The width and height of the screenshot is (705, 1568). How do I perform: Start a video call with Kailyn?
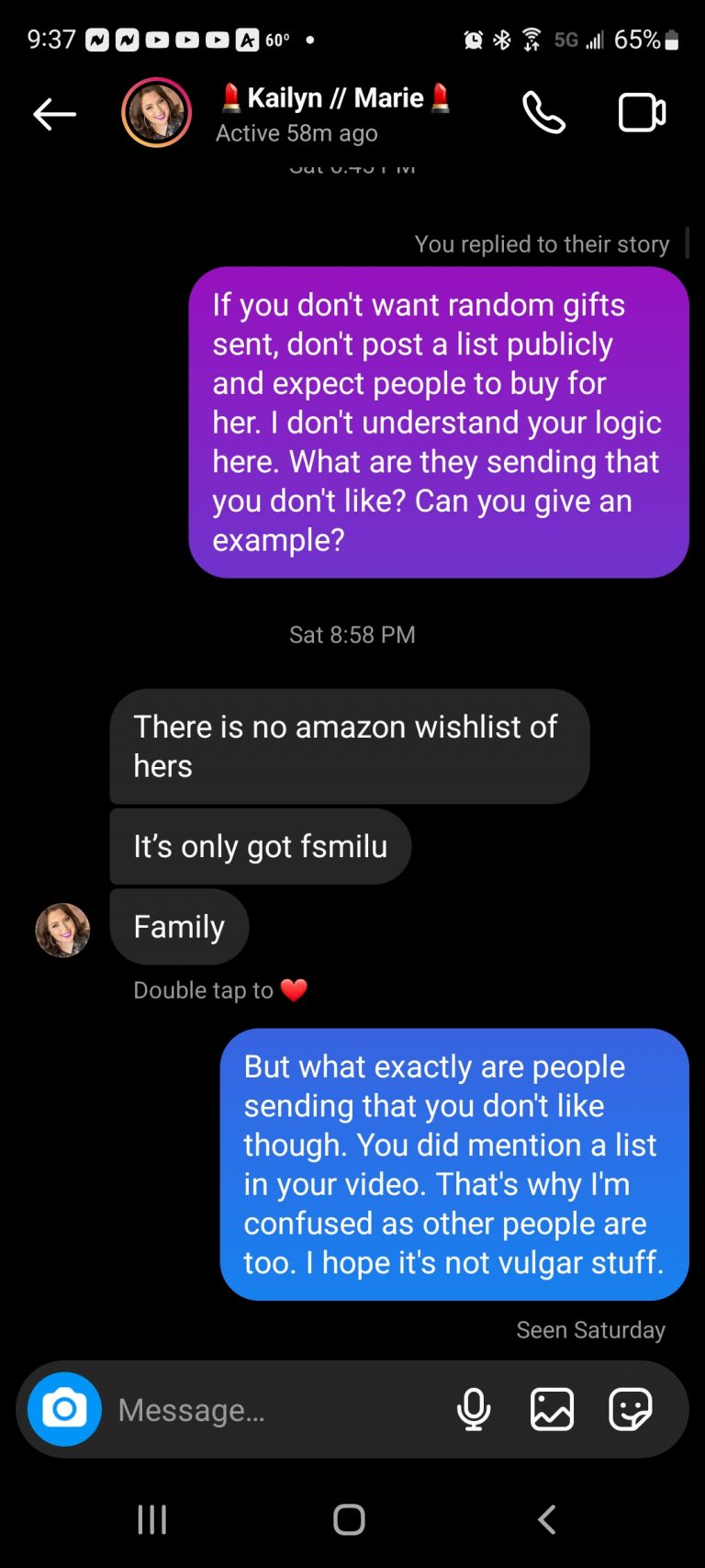coord(642,113)
